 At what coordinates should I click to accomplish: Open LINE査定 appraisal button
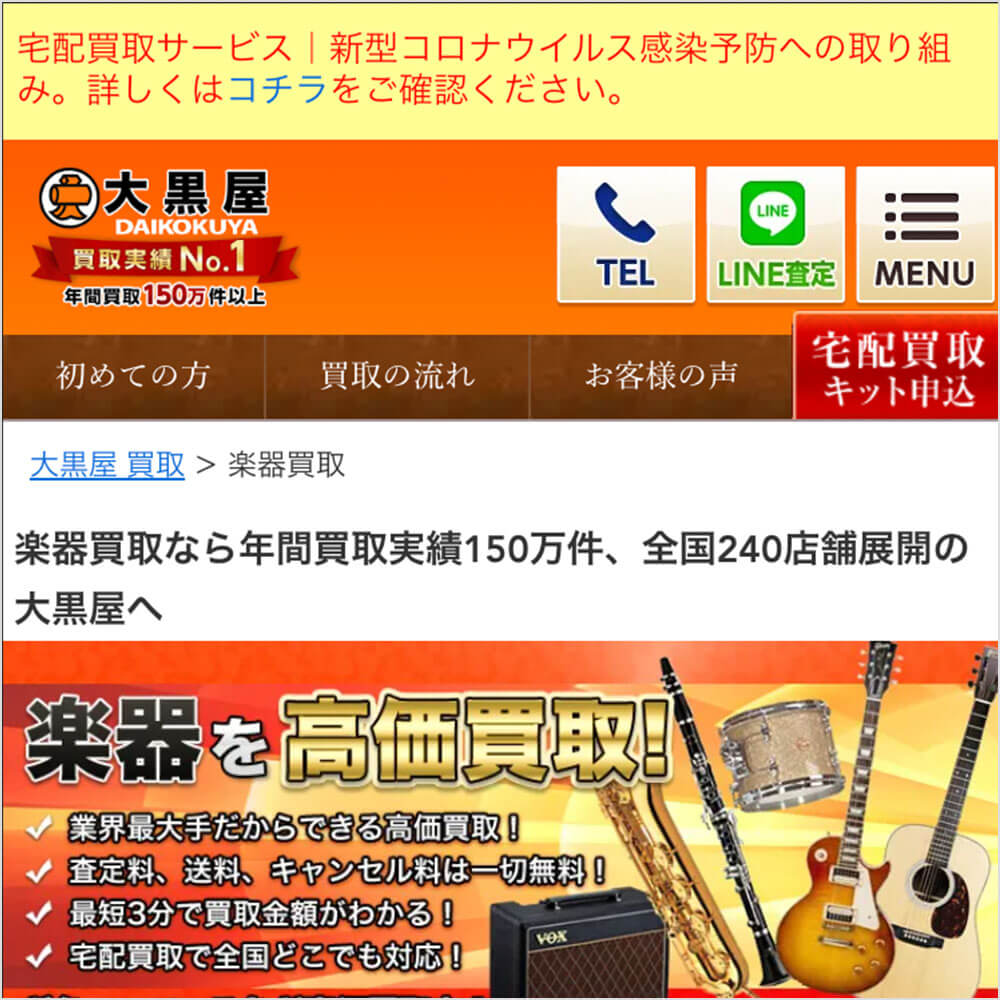click(x=775, y=234)
